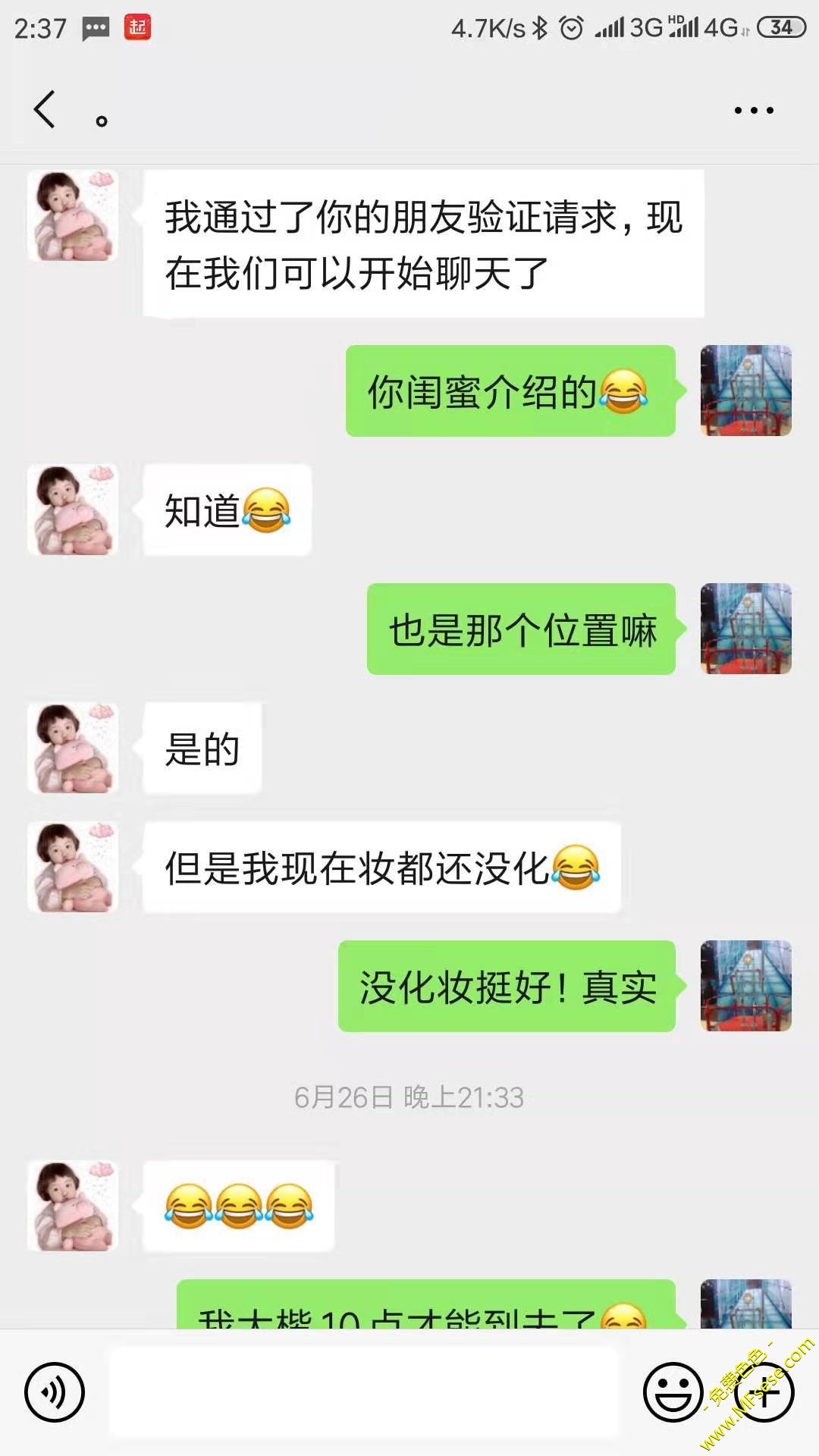
Task: Open contact's avatar beside friend verification message
Action: click(73, 216)
